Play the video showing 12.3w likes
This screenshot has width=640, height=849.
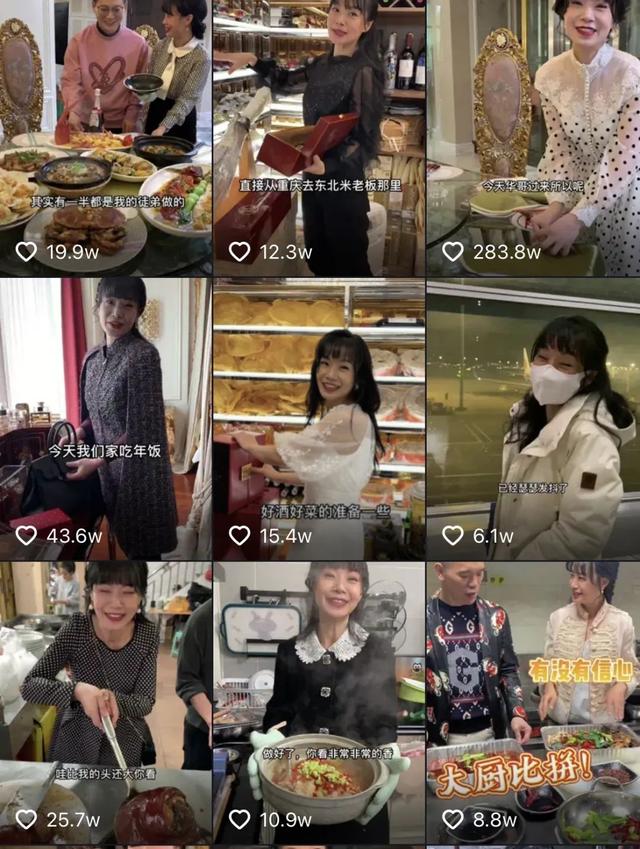click(319, 138)
